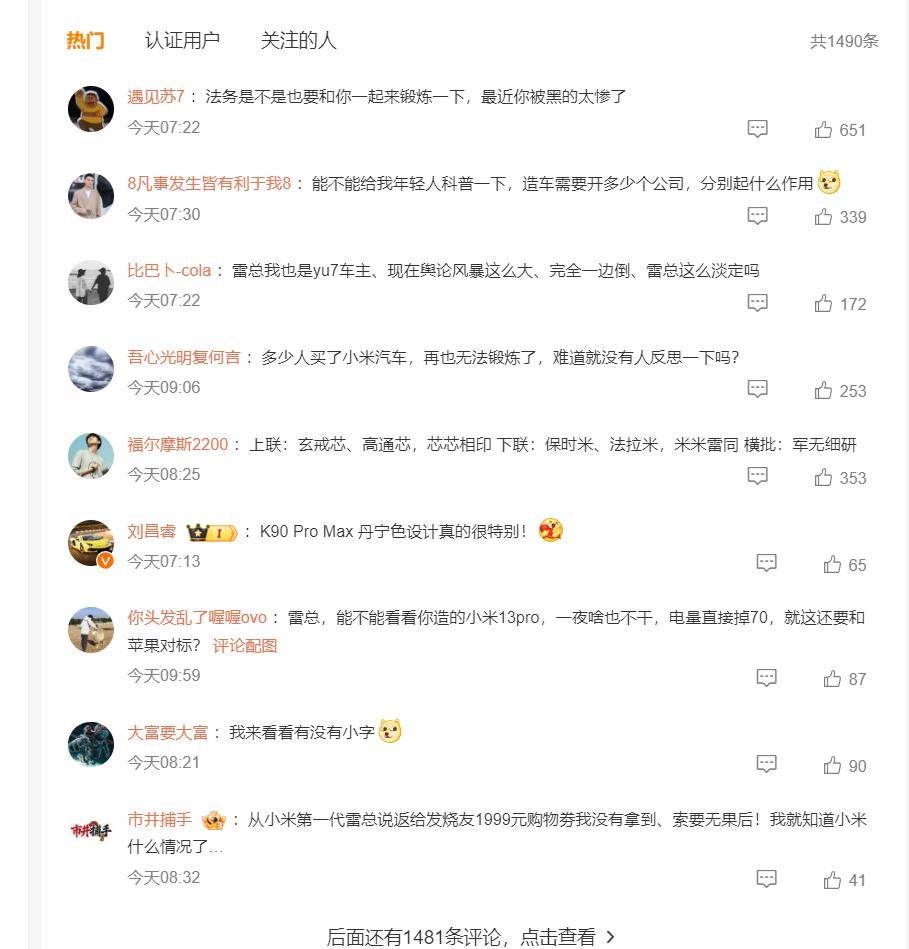This screenshot has width=909, height=949.
Task: Like 8凡事发生皆有利于我8's comment
Action: [825, 217]
